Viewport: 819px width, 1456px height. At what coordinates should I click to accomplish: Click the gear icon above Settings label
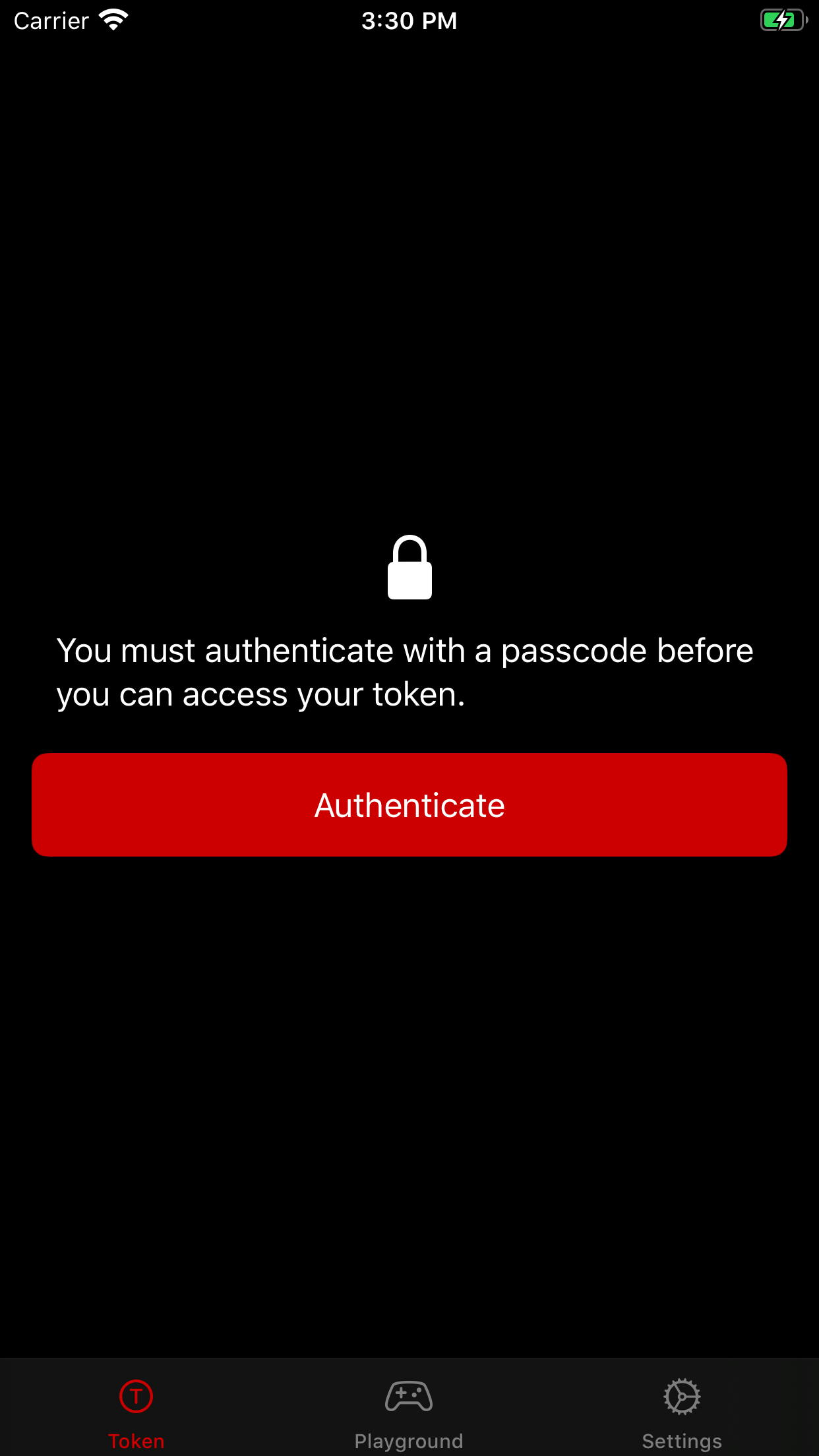point(682,1396)
